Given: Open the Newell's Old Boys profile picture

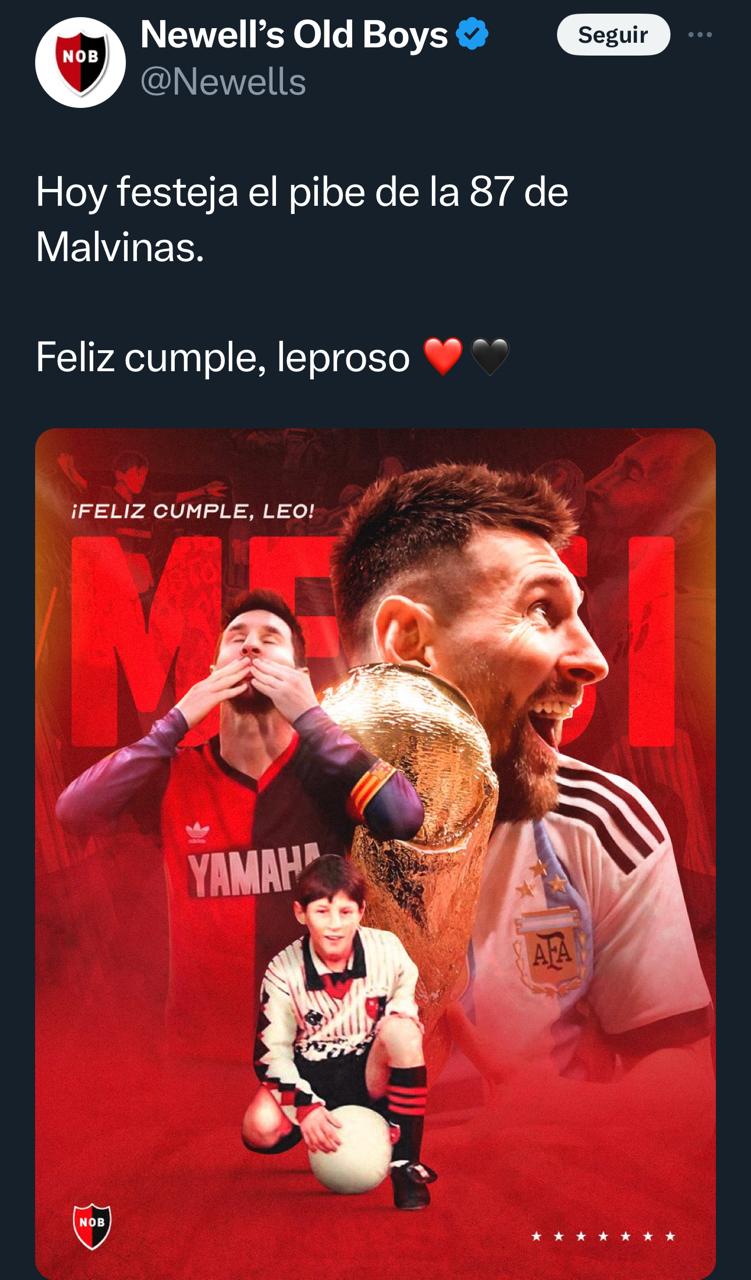Looking at the screenshot, I should coord(80,62).
